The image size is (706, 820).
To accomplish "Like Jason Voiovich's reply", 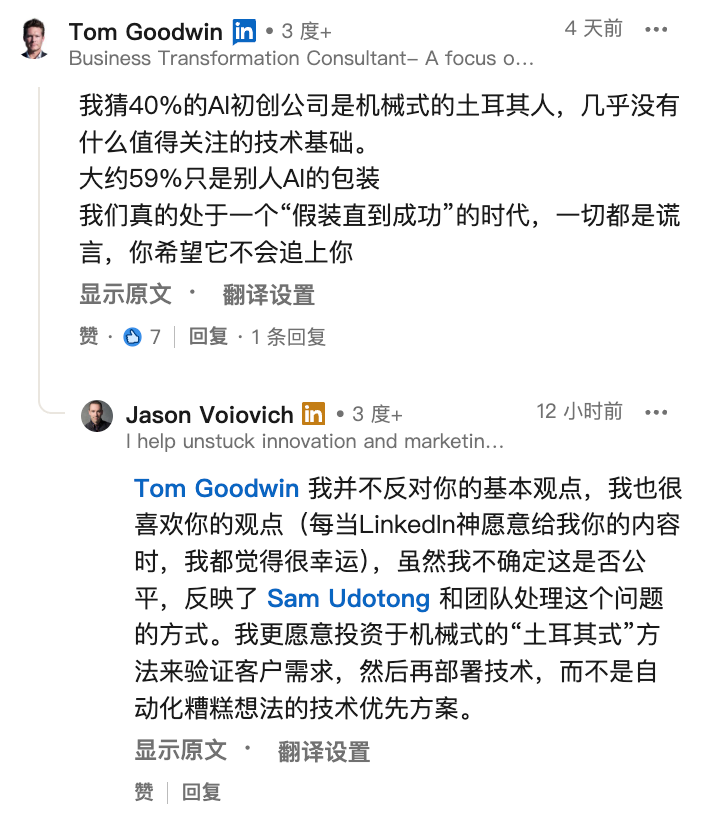I will tap(144, 792).
